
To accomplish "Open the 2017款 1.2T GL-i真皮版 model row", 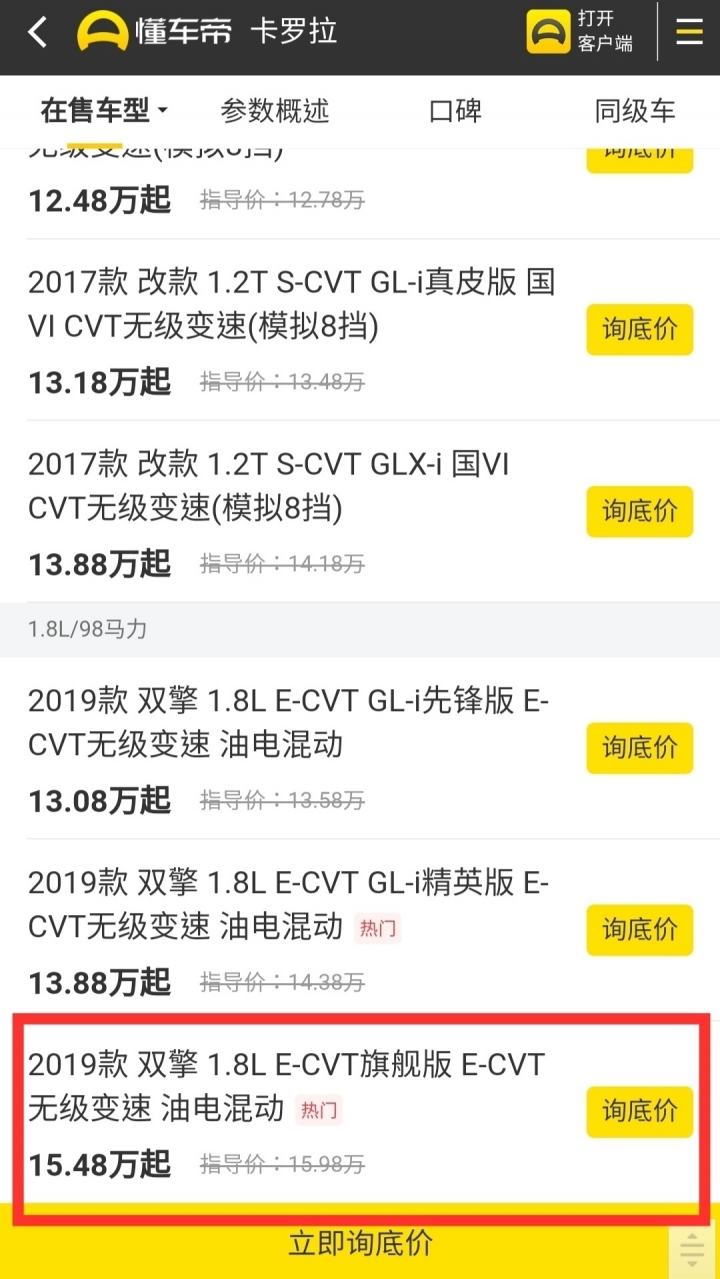I will coord(290,305).
